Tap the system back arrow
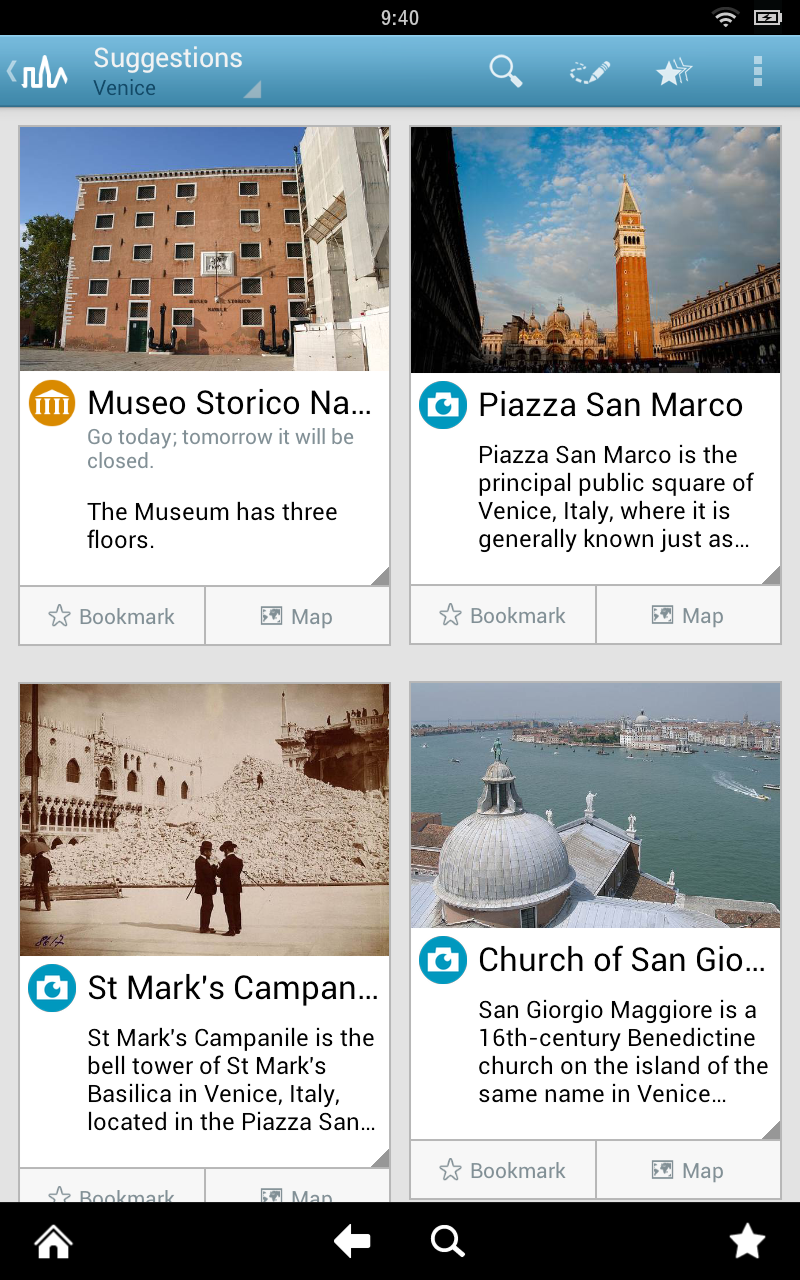Viewport: 800px width, 1280px height. [352, 1242]
